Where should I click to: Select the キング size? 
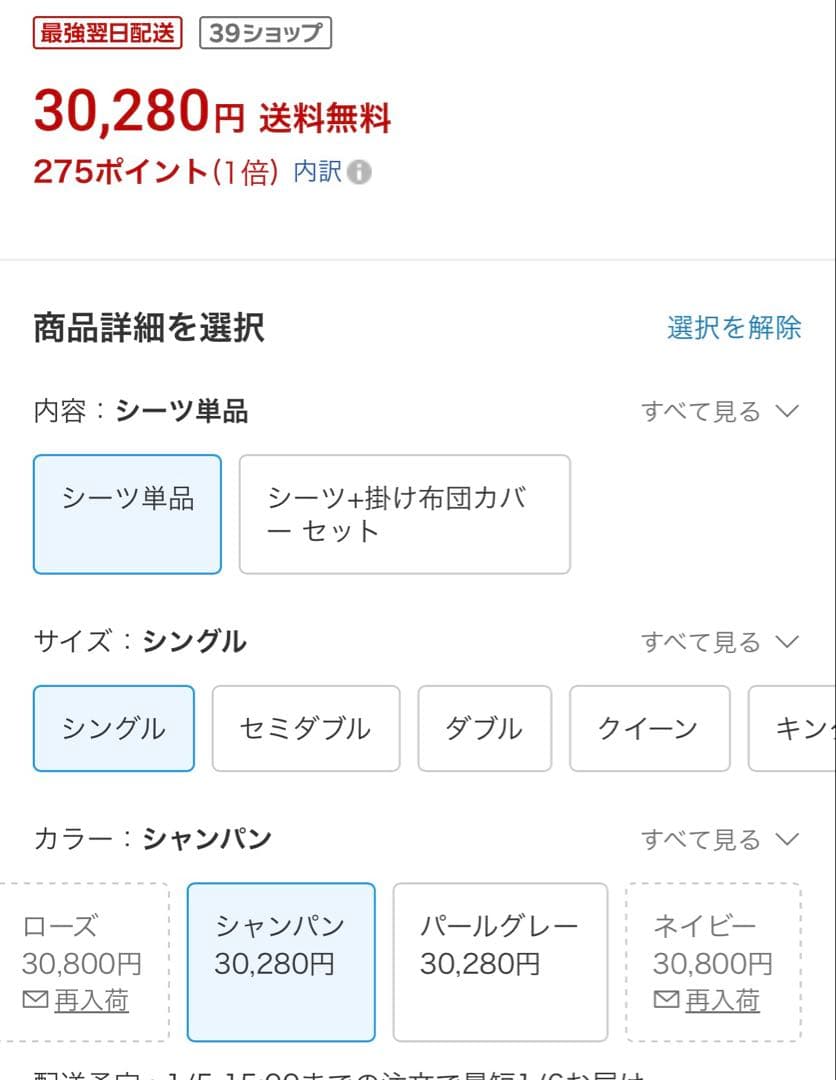(800, 728)
